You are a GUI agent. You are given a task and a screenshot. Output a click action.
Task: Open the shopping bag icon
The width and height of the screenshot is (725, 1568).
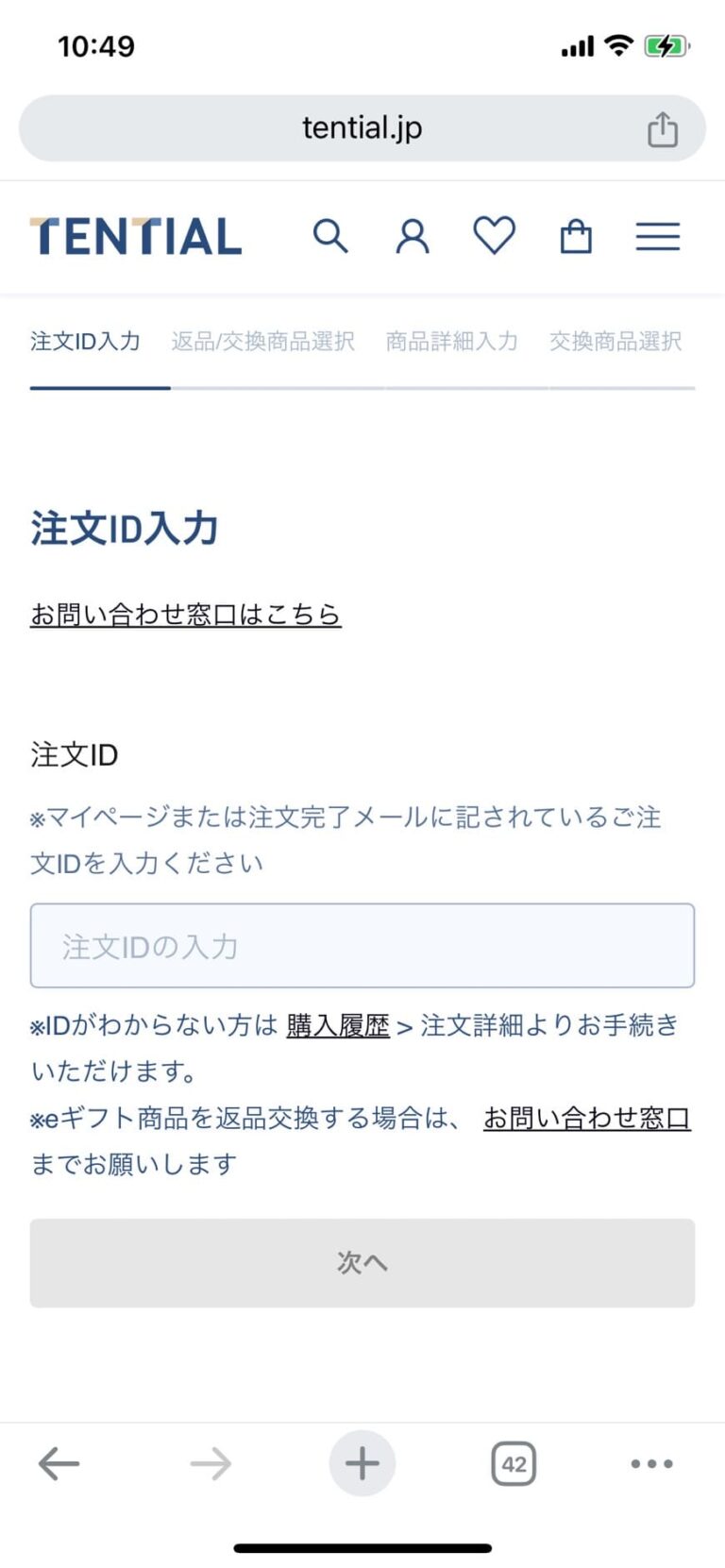[x=576, y=237]
